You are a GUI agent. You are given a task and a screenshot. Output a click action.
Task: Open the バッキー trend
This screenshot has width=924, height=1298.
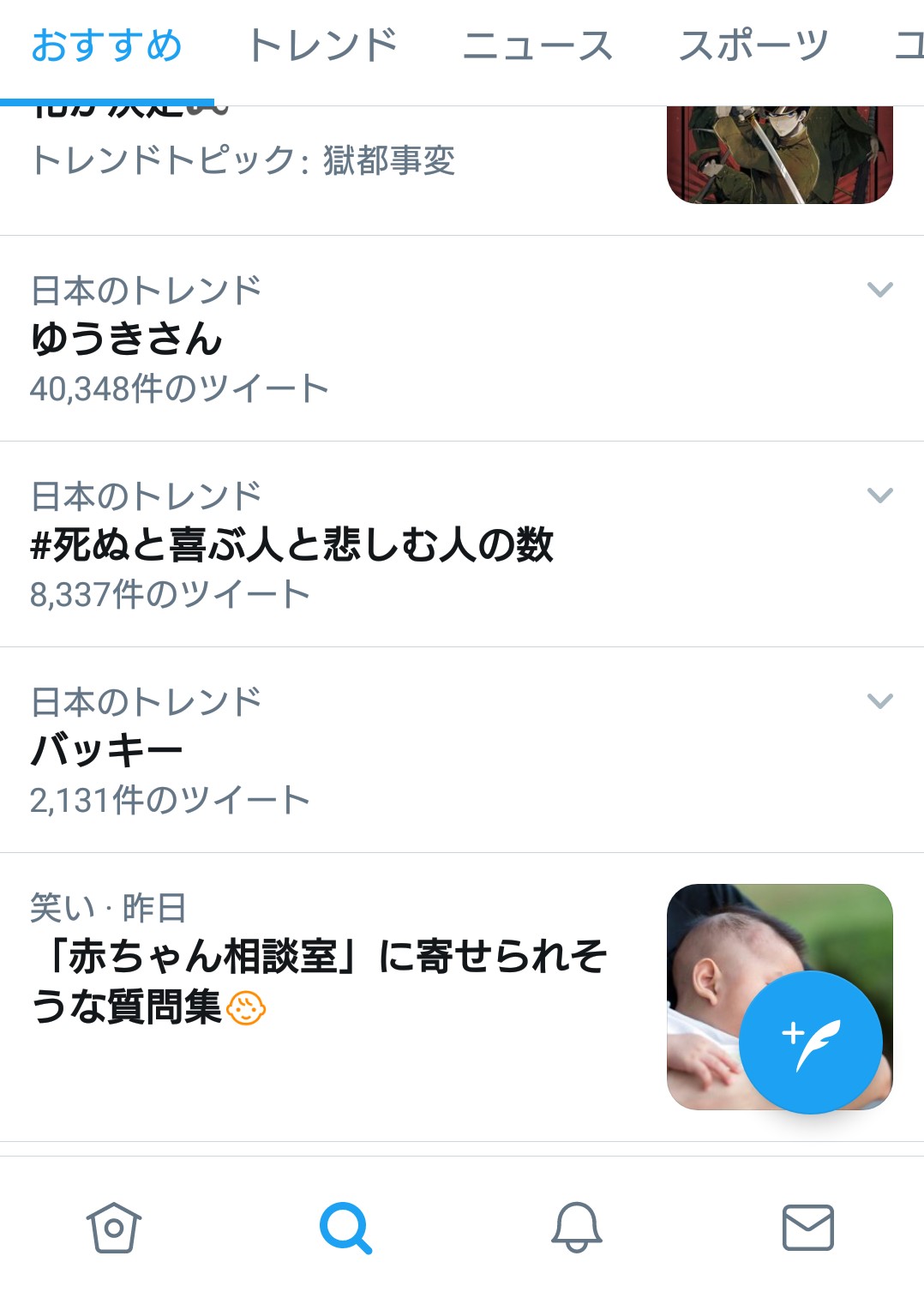(106, 750)
